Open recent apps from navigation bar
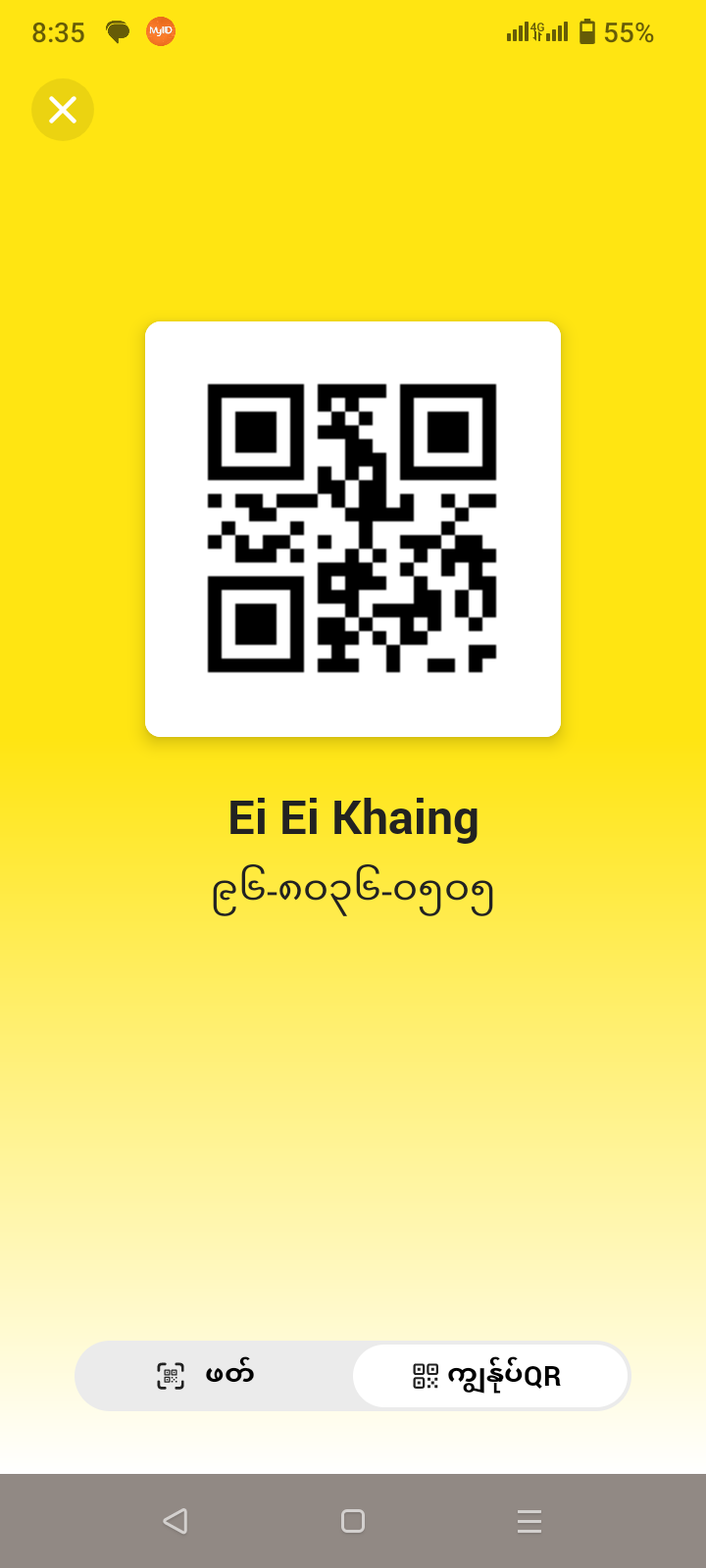Viewport: 706px width, 1568px height. point(529,1521)
